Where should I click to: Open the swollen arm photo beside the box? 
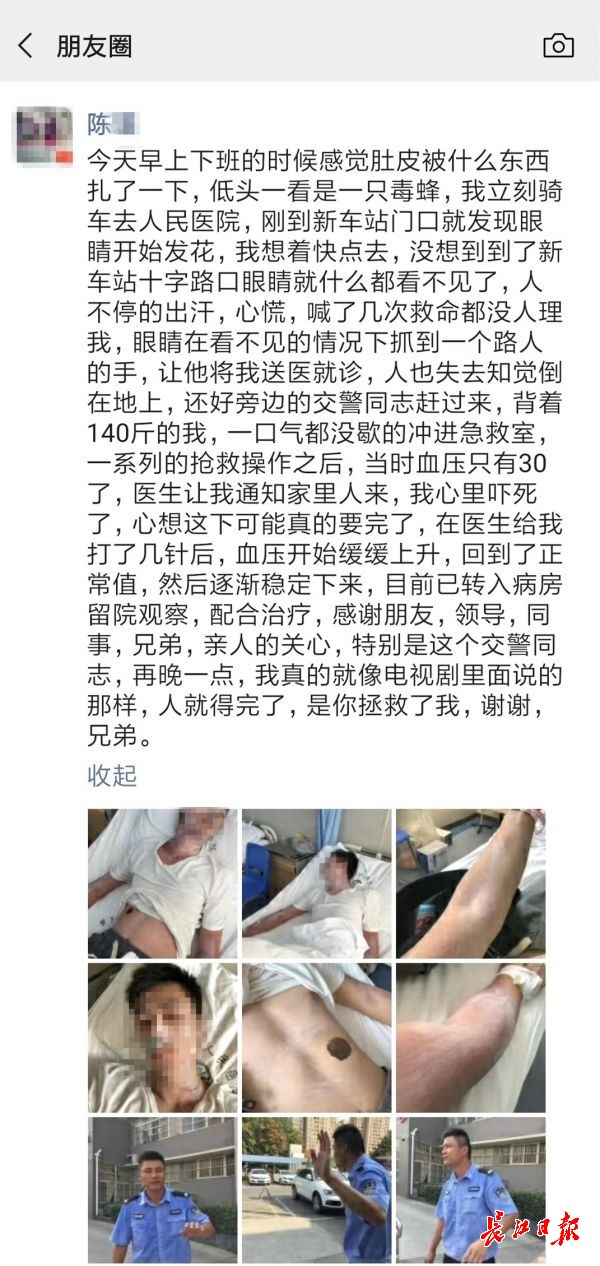click(470, 882)
